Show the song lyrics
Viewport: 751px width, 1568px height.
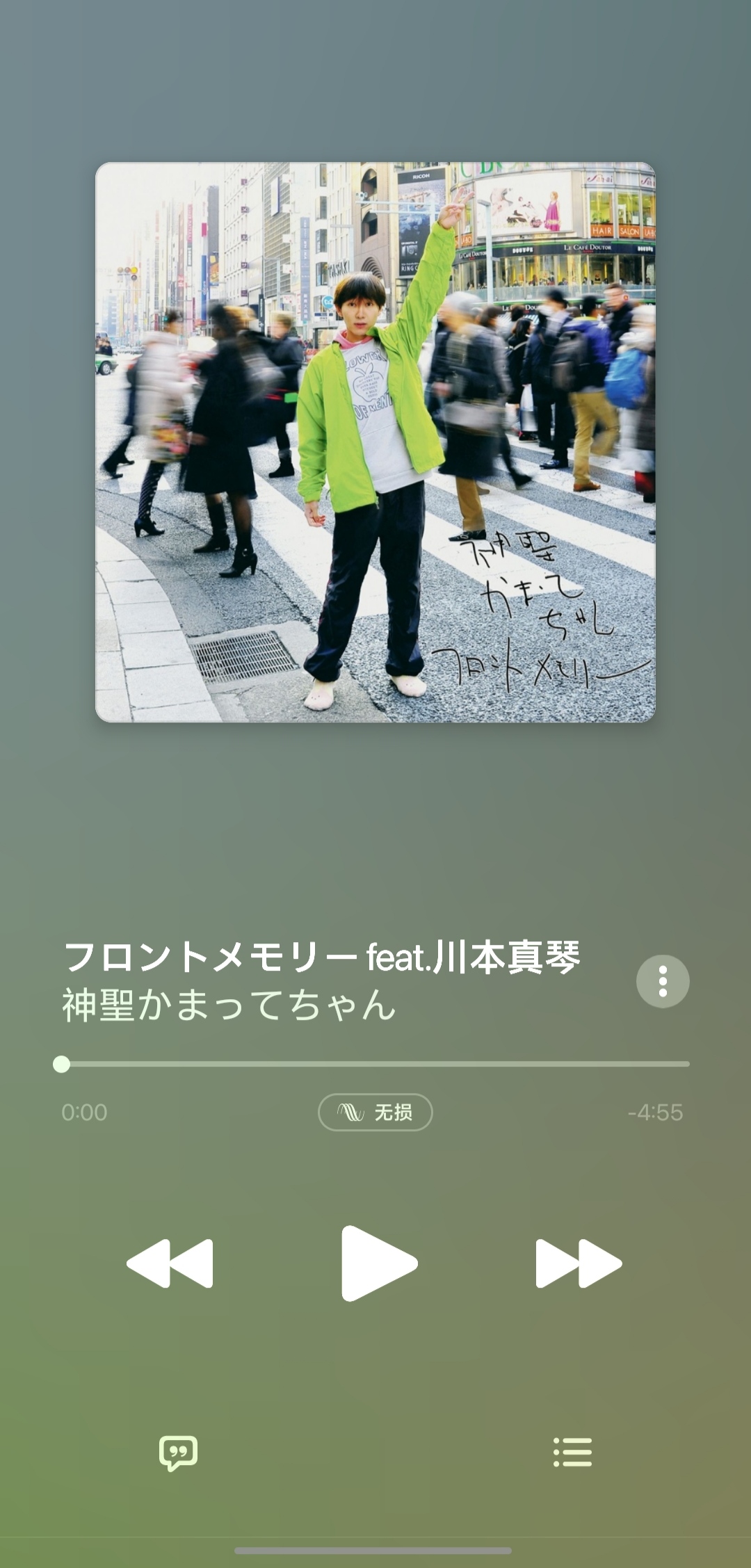click(x=178, y=1453)
